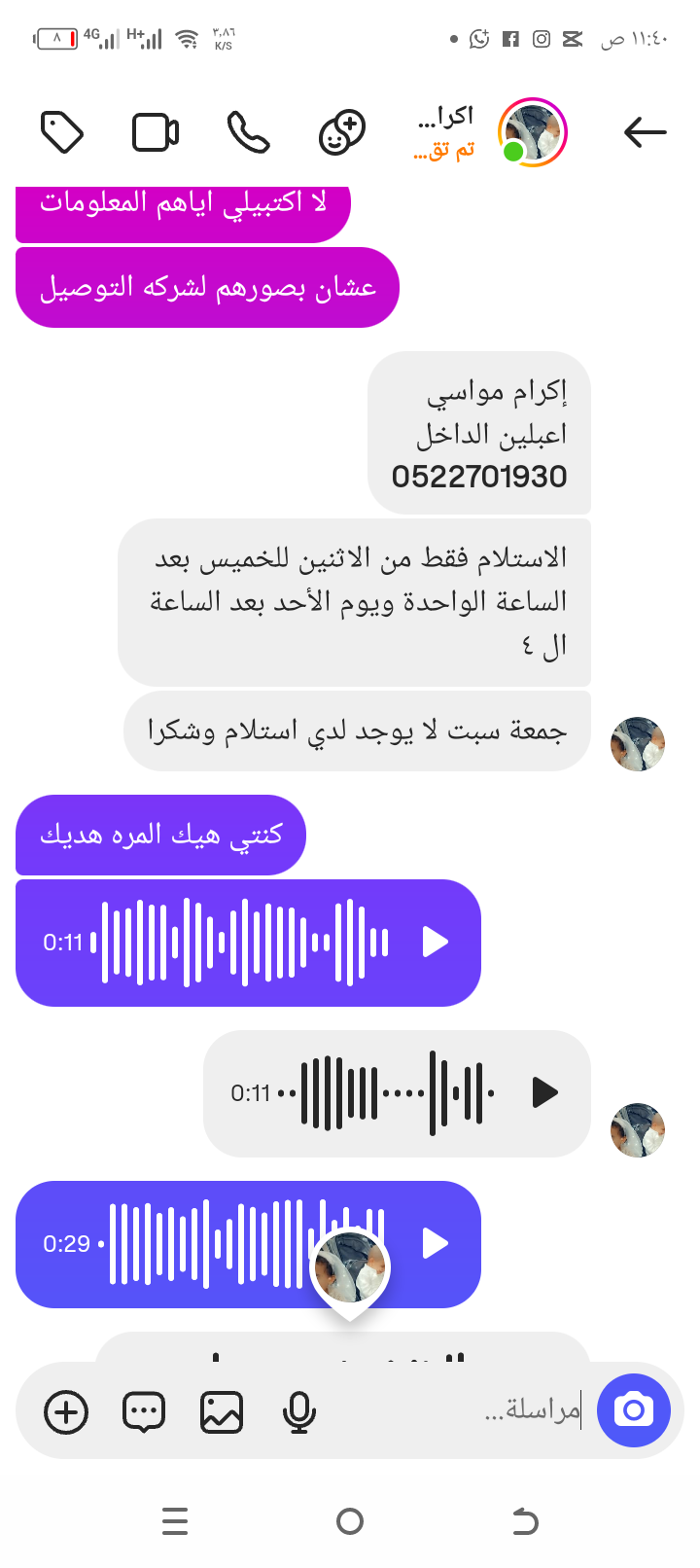Focus the message text field
The width and height of the screenshot is (700, 1568).
point(506,1409)
